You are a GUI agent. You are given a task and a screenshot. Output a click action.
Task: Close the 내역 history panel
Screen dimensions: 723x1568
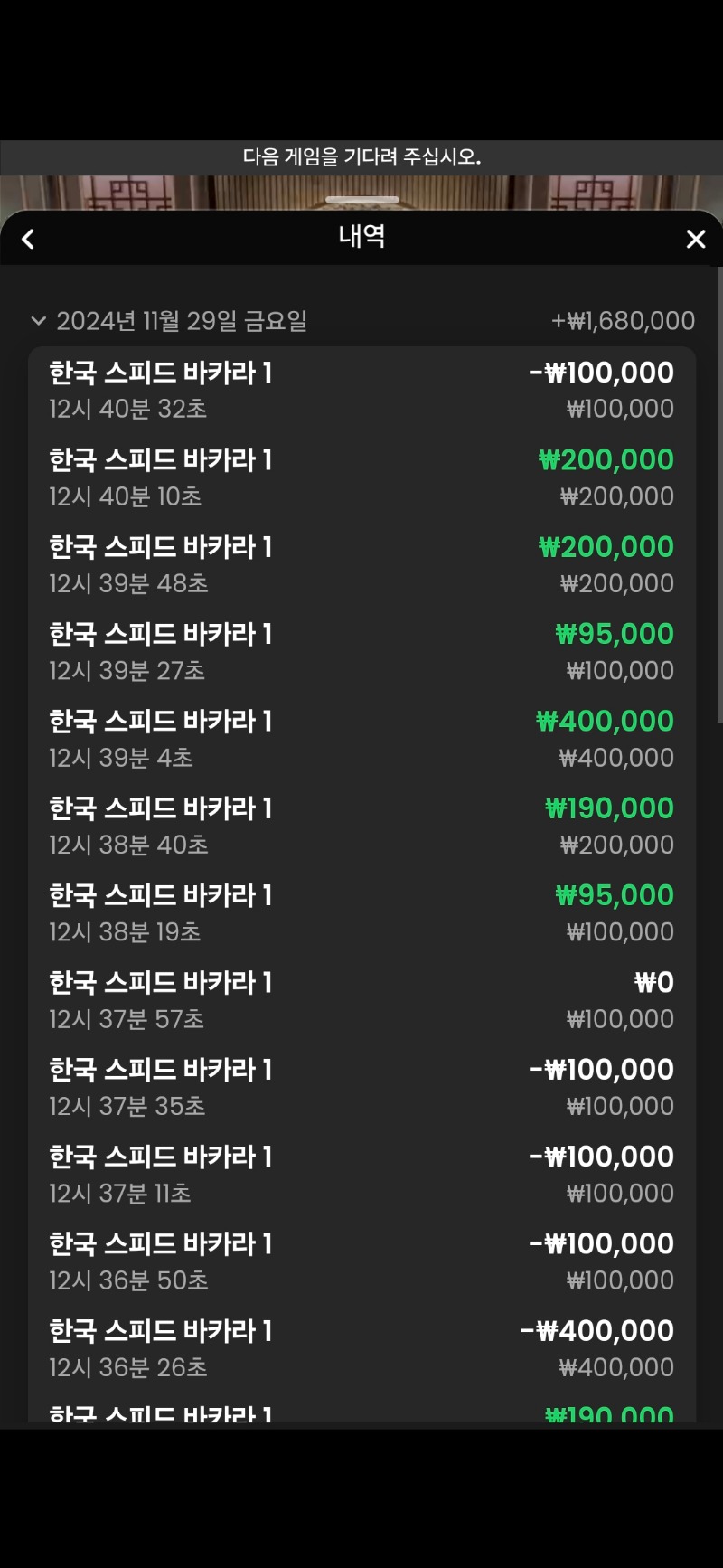click(x=695, y=239)
